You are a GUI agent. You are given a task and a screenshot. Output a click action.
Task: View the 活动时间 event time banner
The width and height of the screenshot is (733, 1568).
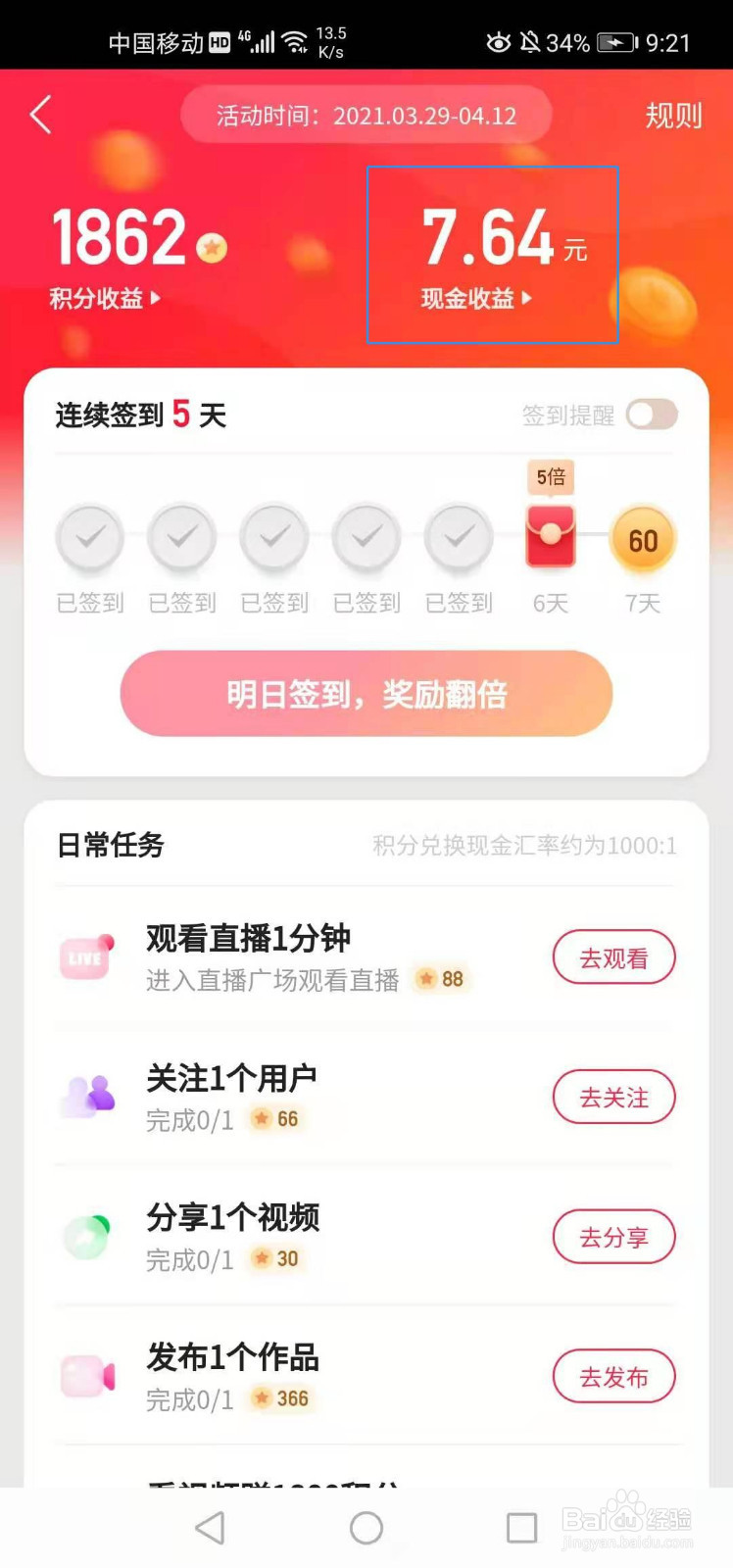pos(366,115)
